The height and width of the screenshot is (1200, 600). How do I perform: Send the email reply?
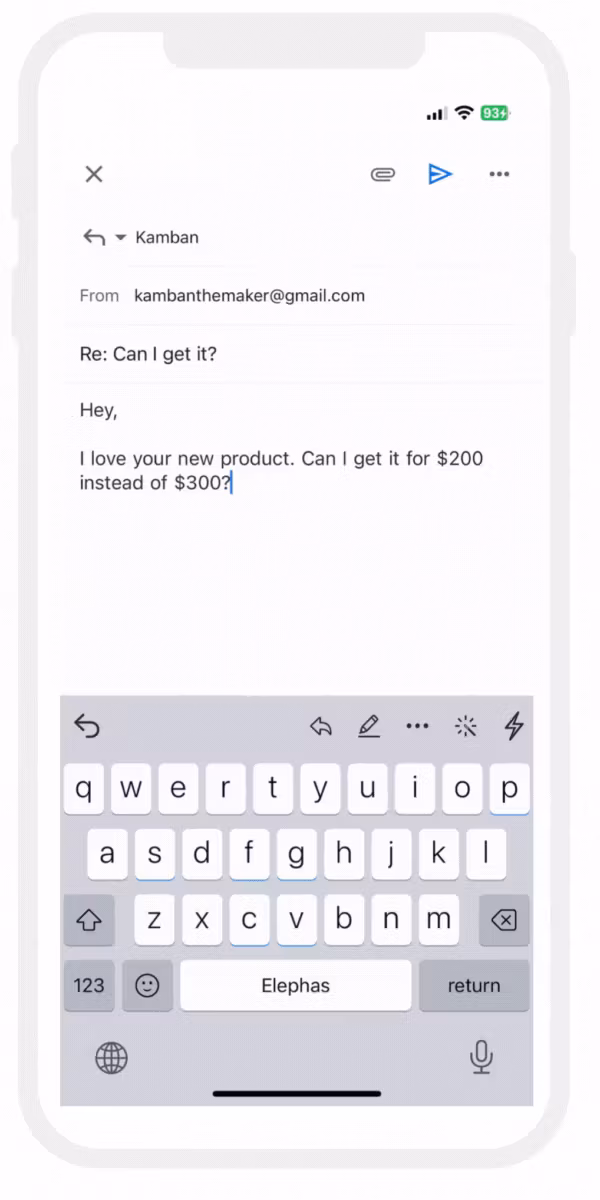[440, 174]
